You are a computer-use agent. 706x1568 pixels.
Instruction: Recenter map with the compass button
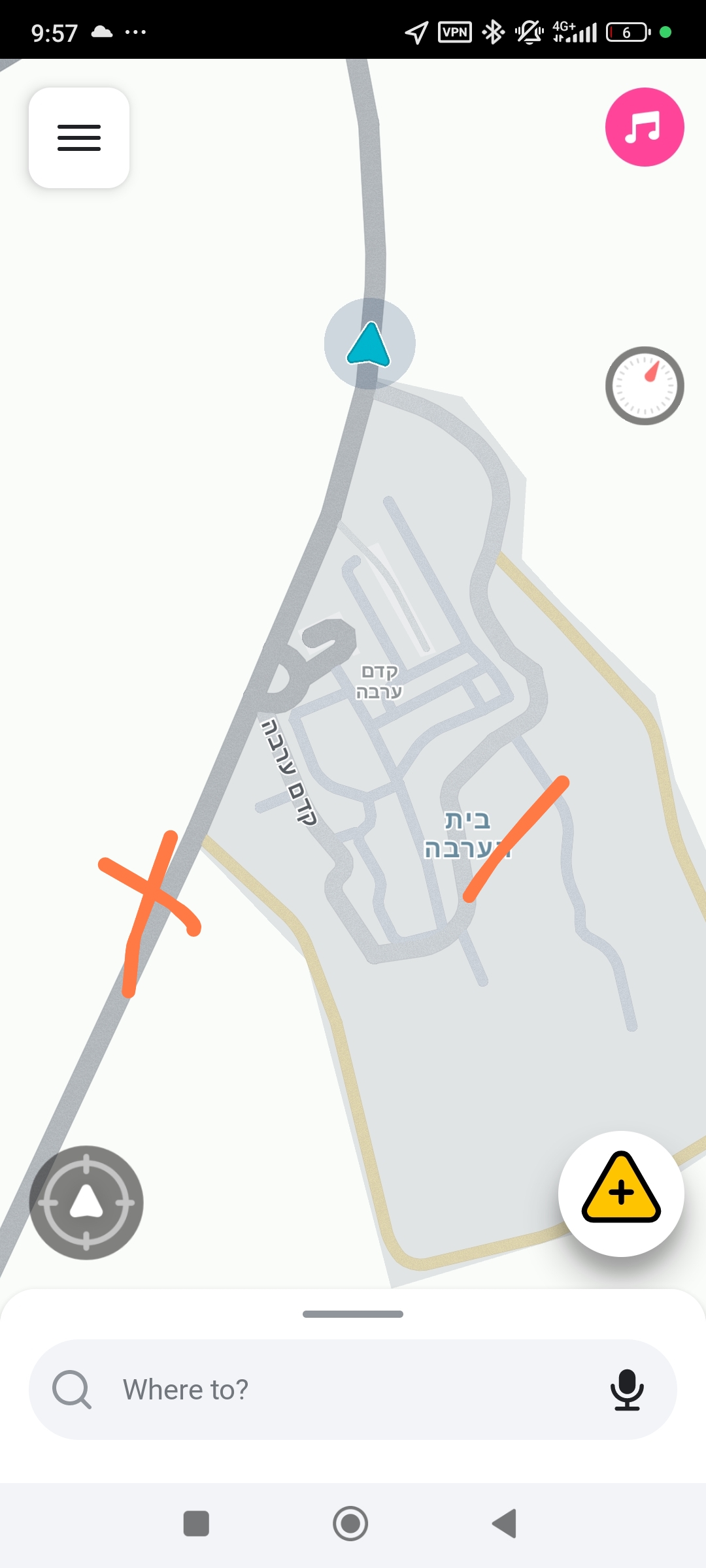click(86, 1202)
